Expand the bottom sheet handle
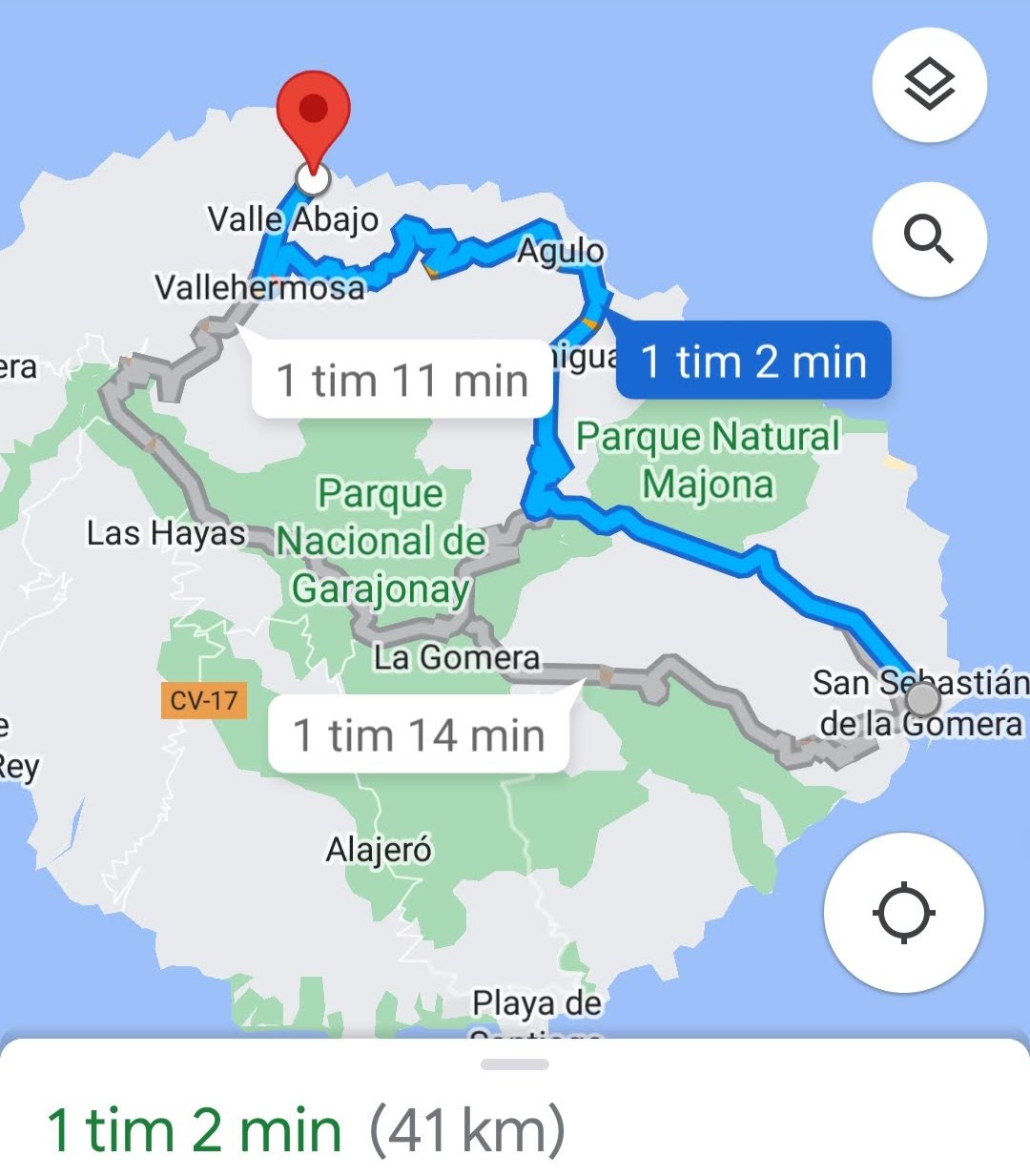 515,1064
